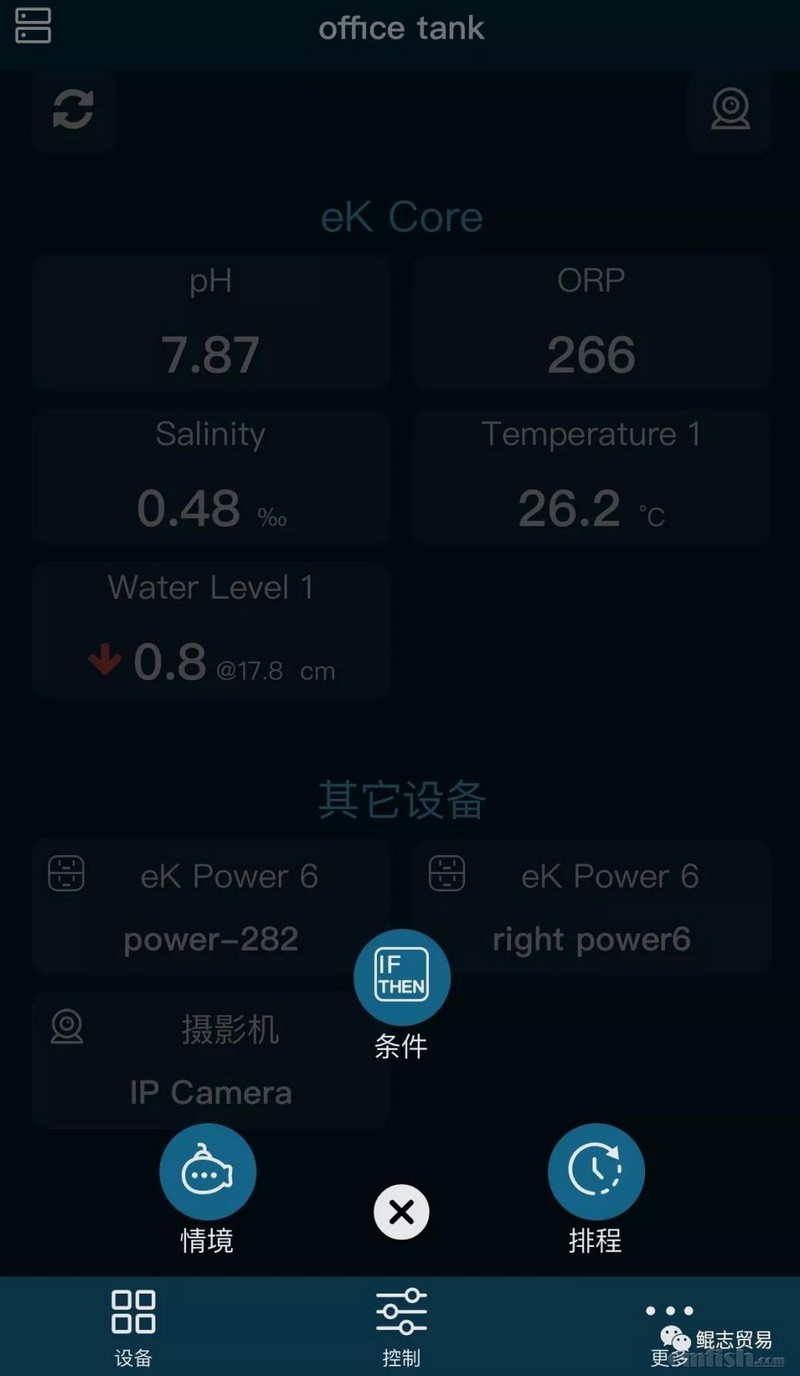This screenshot has width=800, height=1376.
Task: Open the pH 7.87 card
Action: coord(211,322)
